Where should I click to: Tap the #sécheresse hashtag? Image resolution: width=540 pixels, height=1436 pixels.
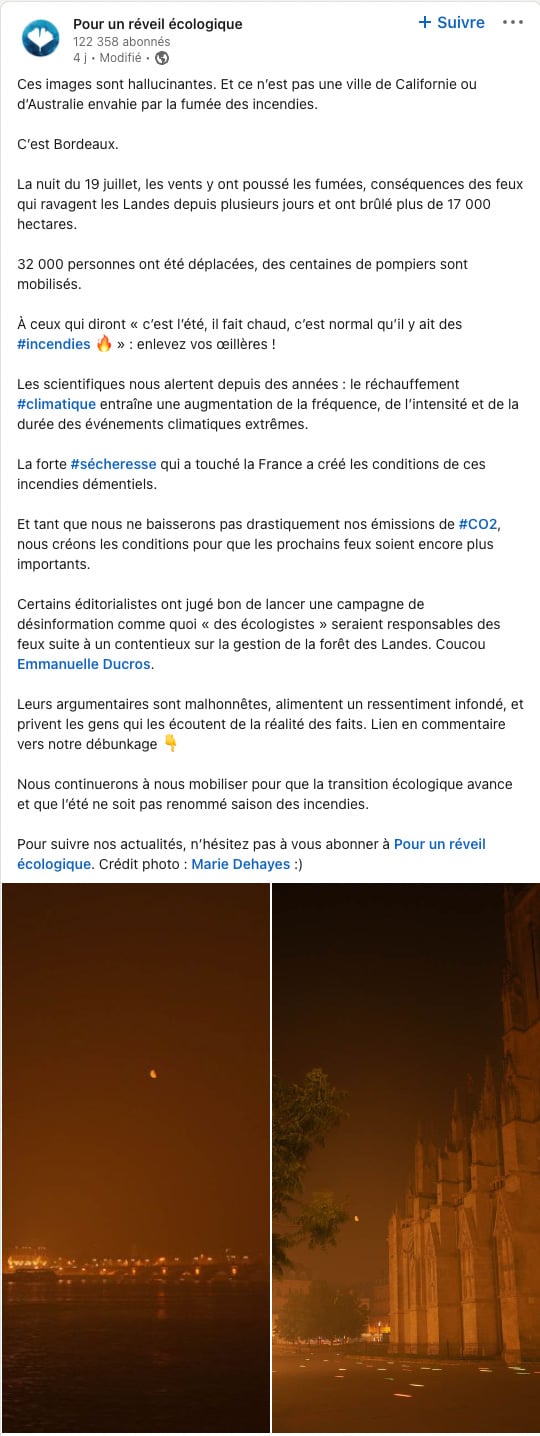pos(113,464)
